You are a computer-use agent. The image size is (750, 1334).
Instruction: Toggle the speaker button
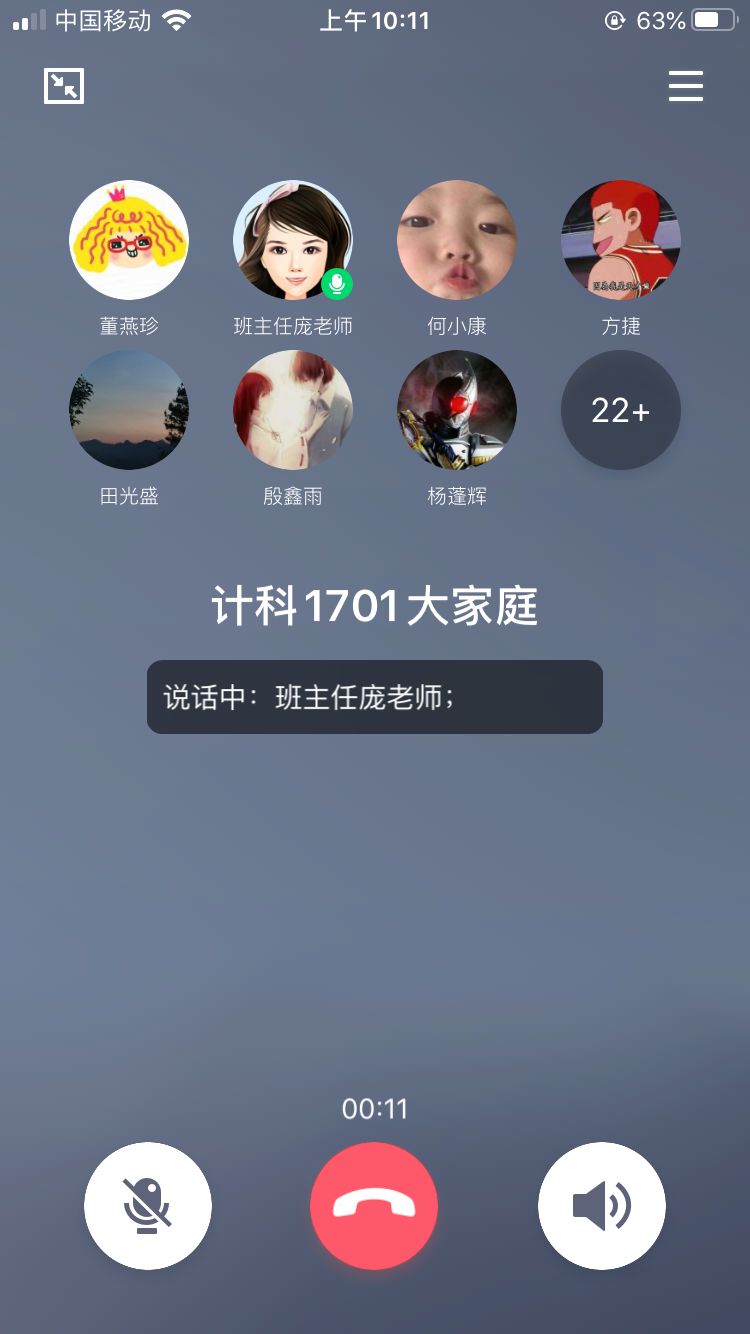602,1205
